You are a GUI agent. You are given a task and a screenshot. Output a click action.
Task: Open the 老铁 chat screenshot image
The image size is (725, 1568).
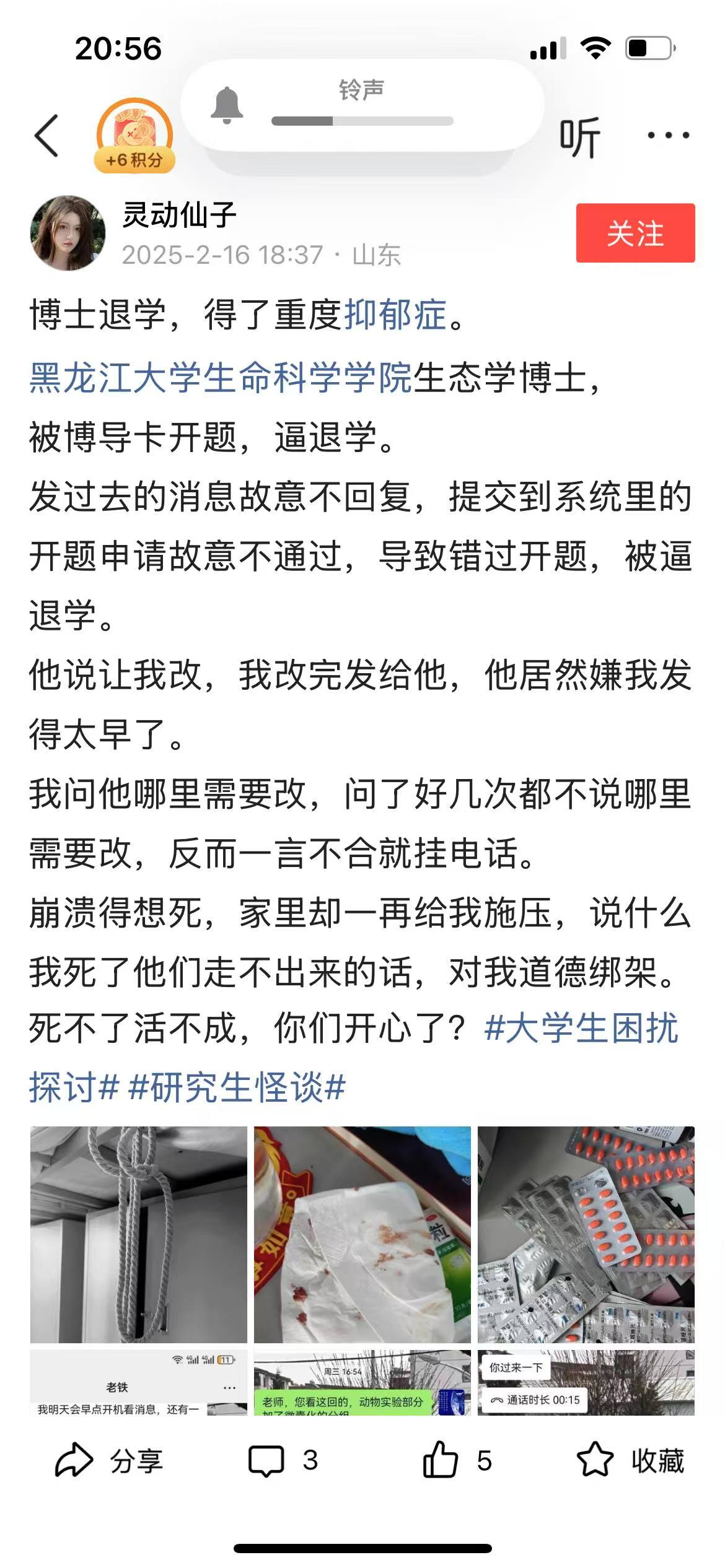coord(139,1382)
